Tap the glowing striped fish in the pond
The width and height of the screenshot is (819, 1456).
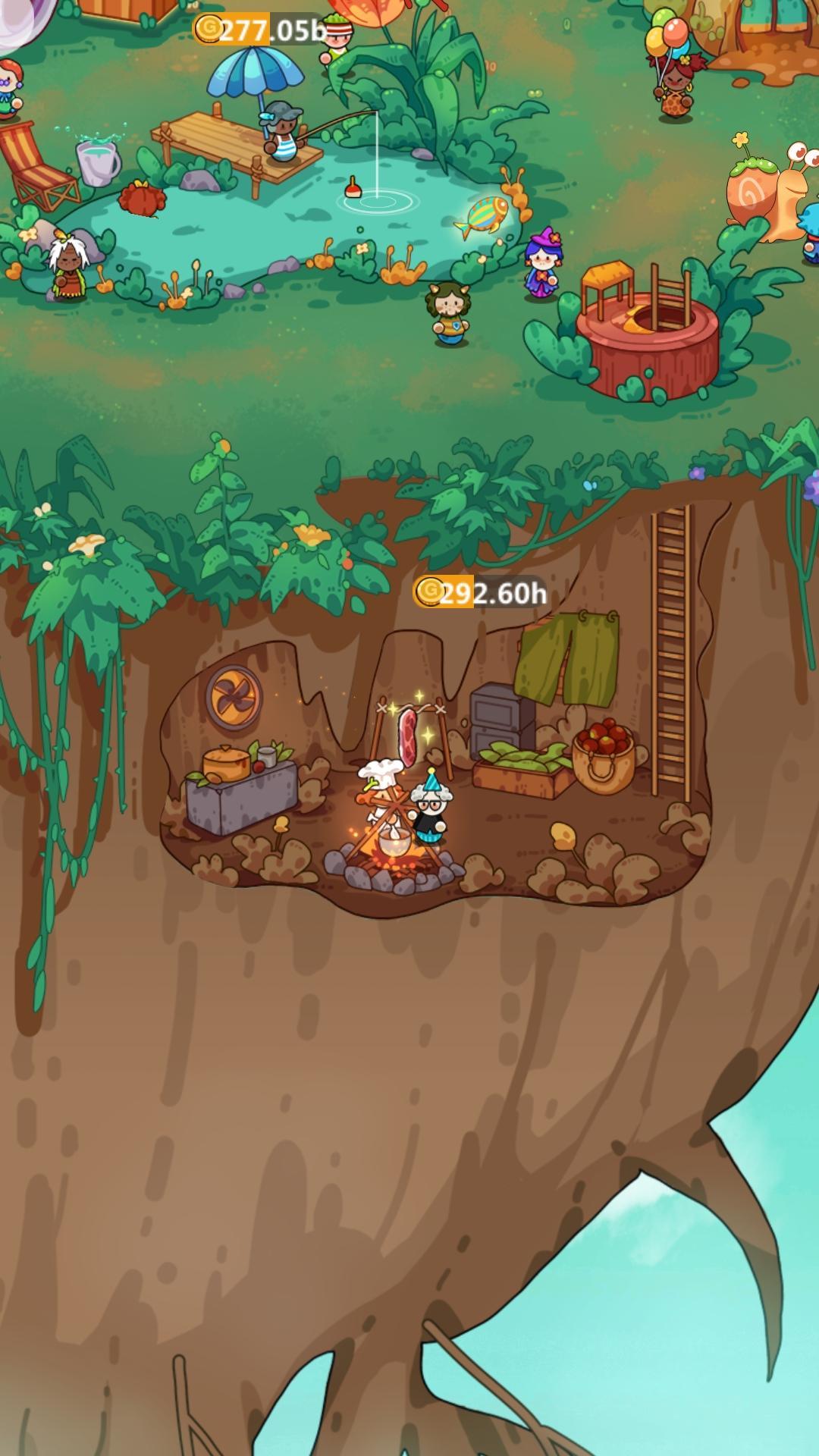pos(482,218)
